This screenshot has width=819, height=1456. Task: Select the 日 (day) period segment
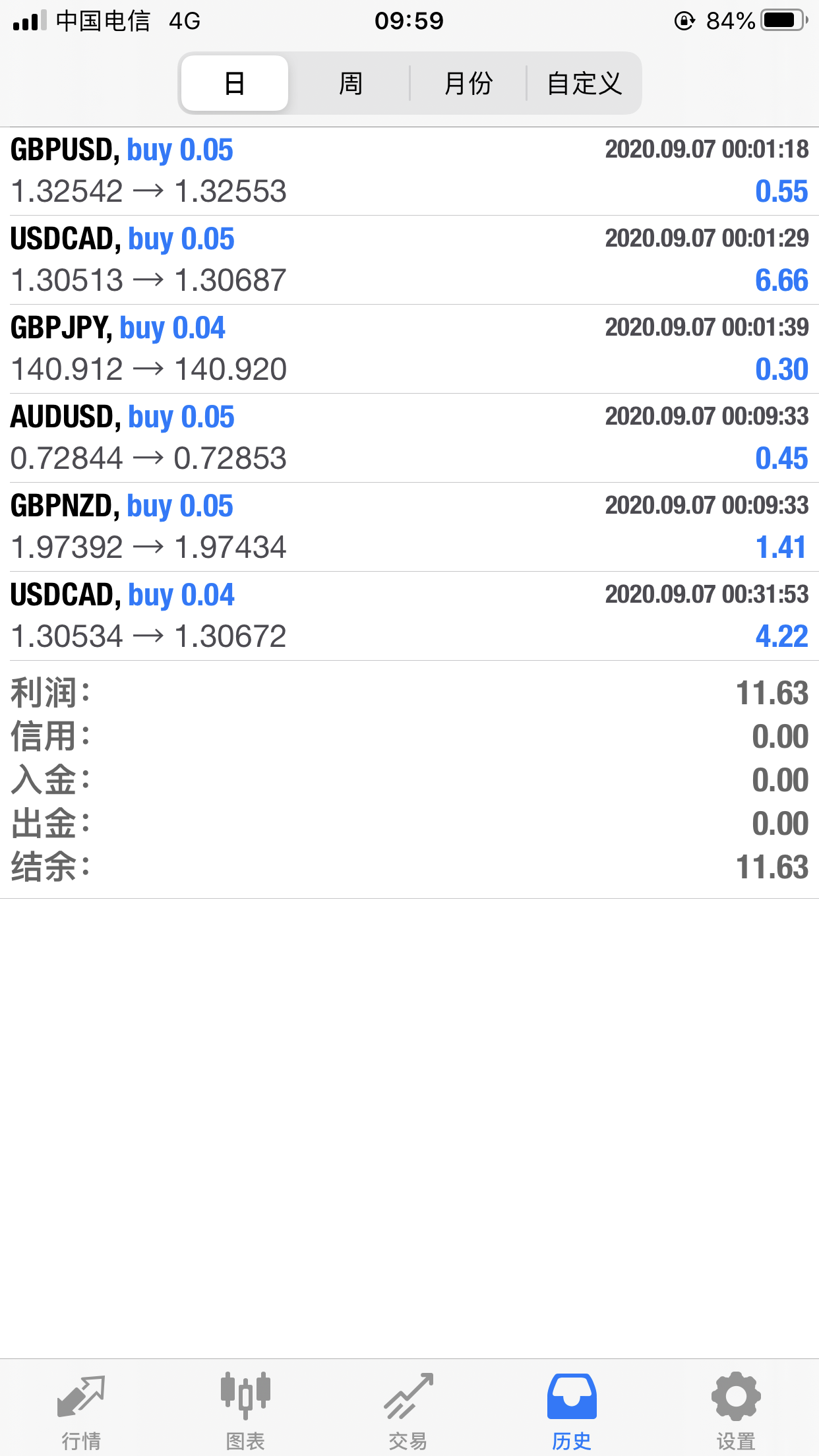pos(235,83)
